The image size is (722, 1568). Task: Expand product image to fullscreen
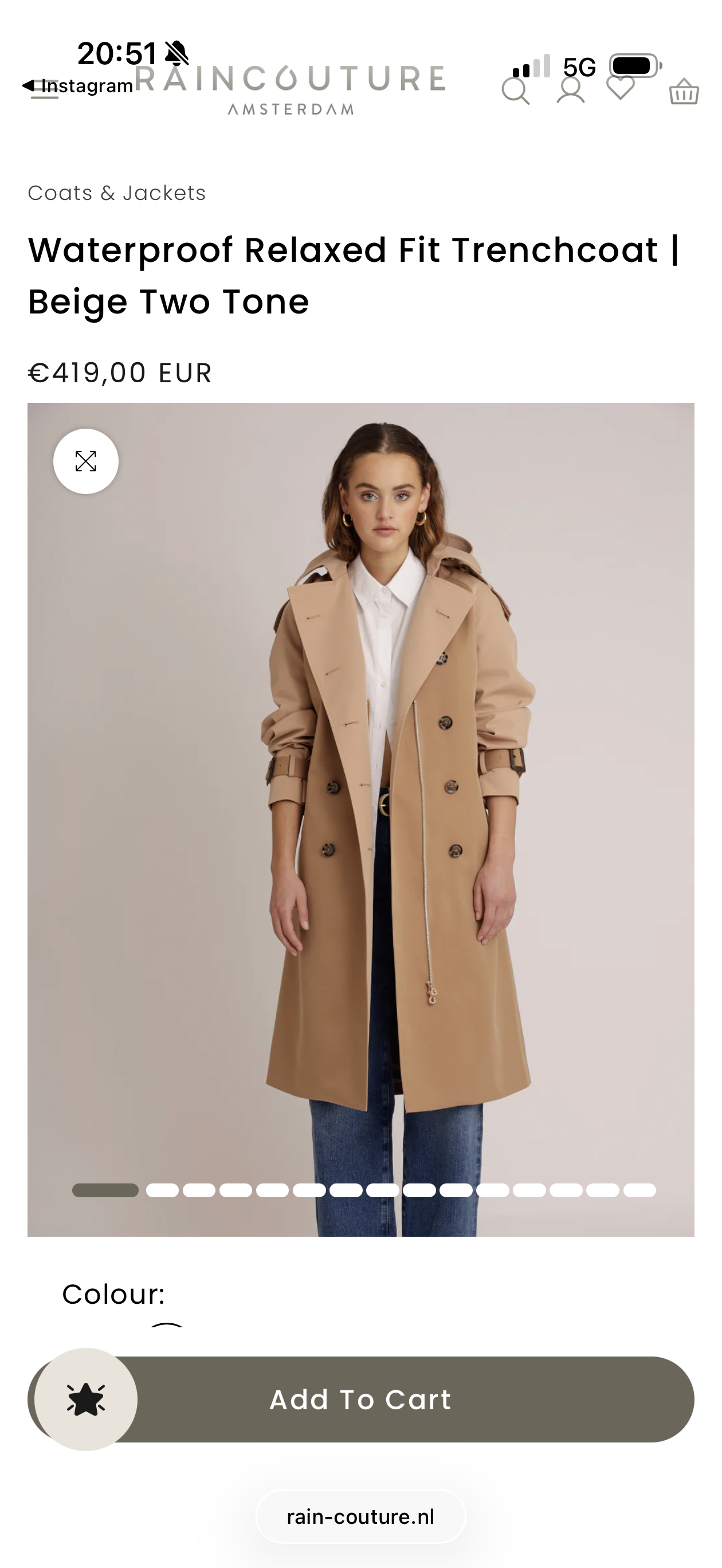tap(86, 461)
